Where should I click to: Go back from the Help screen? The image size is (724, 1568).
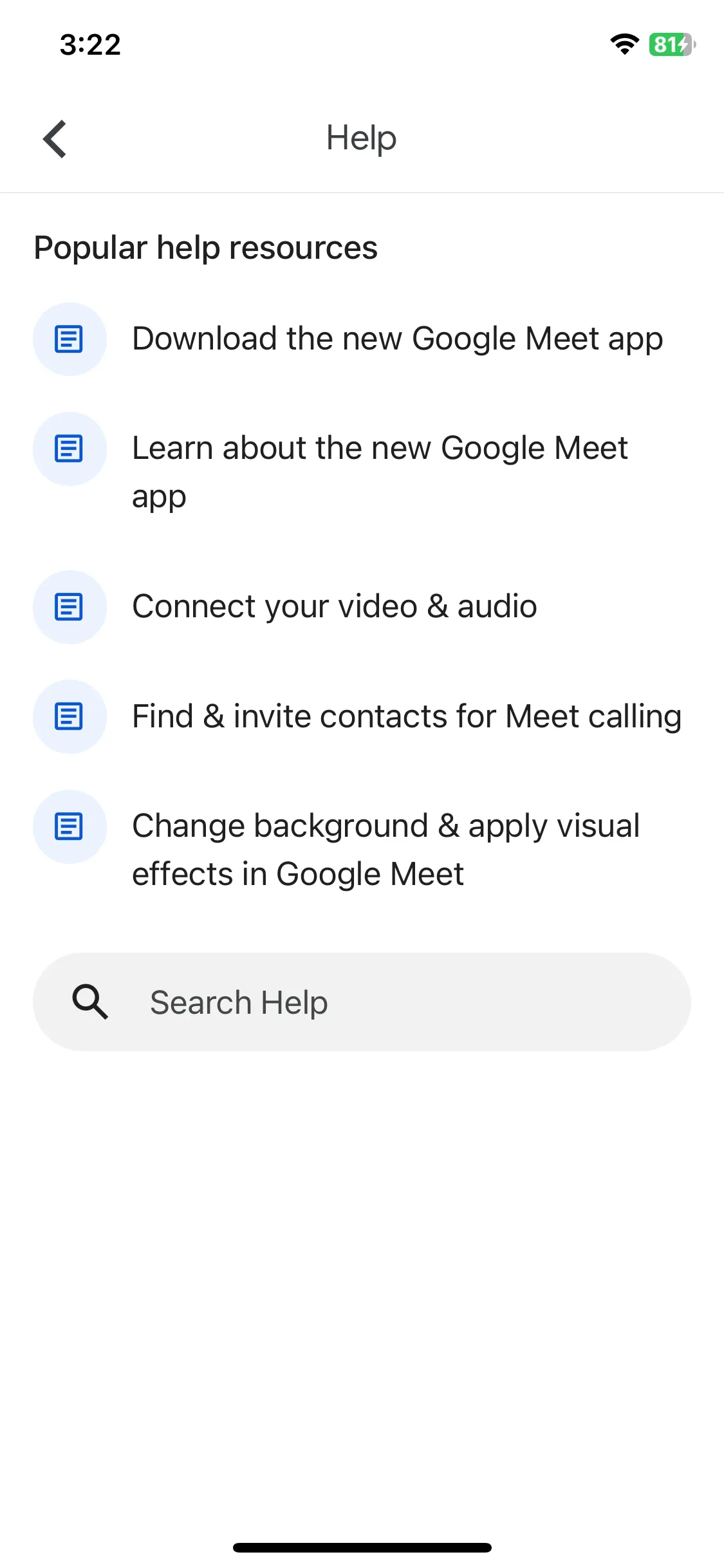[55, 138]
